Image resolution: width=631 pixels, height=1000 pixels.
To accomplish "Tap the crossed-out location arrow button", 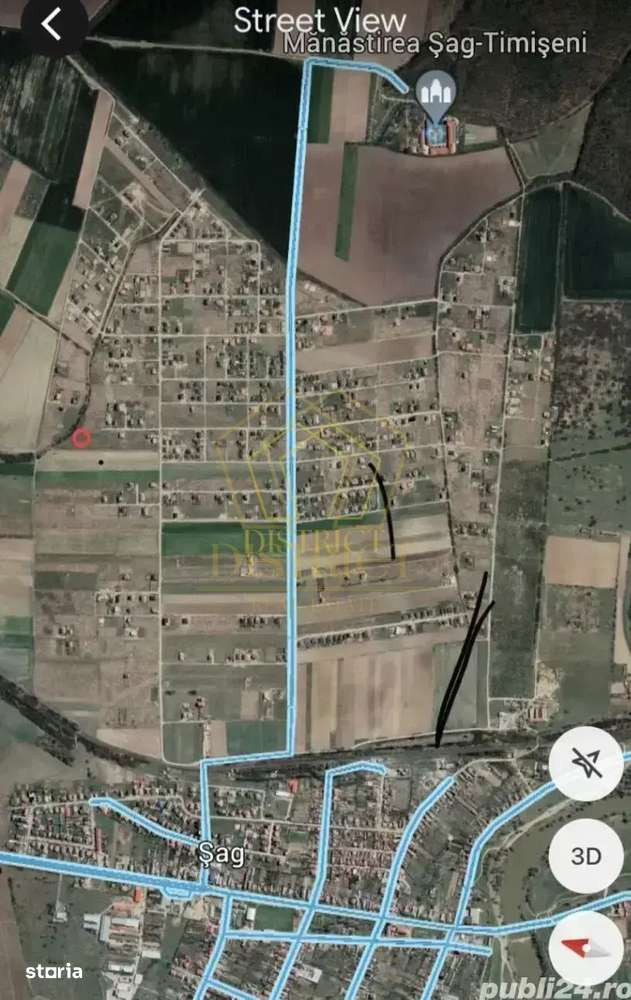I will pos(586,763).
